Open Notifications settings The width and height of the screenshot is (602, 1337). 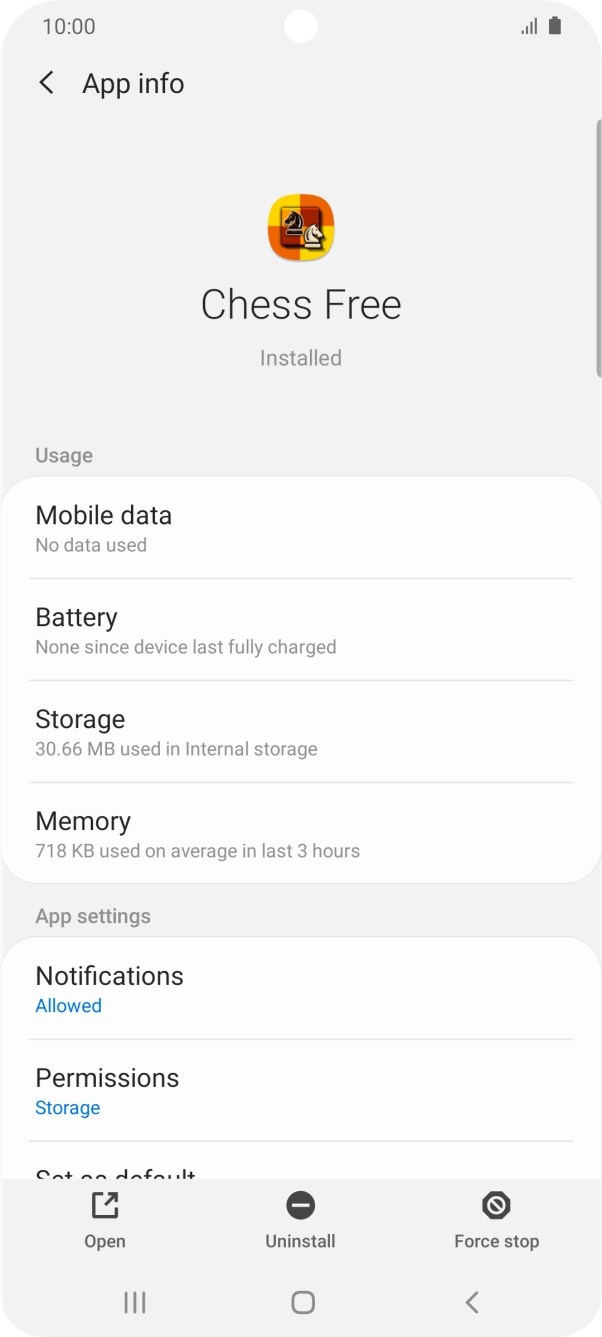[x=301, y=989]
